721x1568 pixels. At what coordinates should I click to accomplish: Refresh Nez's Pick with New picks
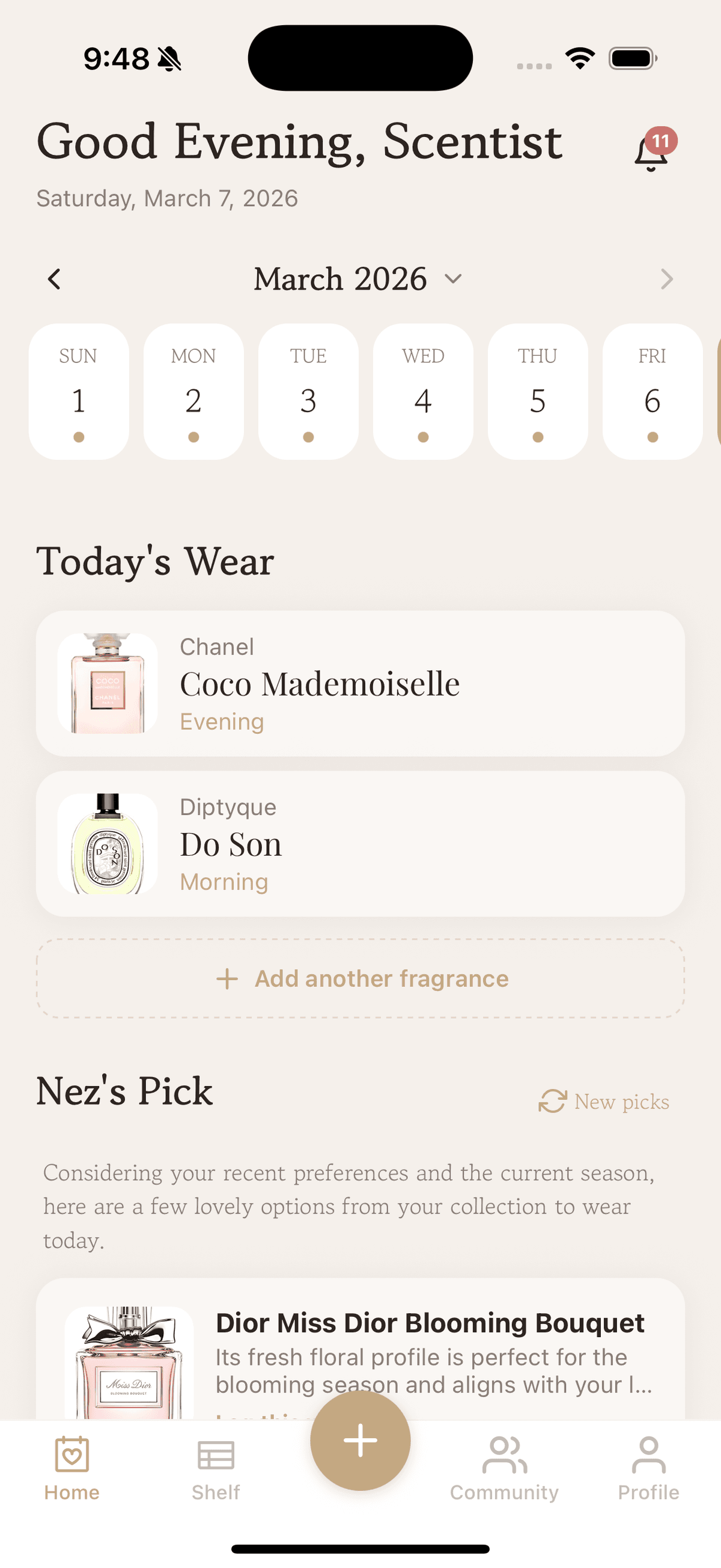click(604, 1102)
